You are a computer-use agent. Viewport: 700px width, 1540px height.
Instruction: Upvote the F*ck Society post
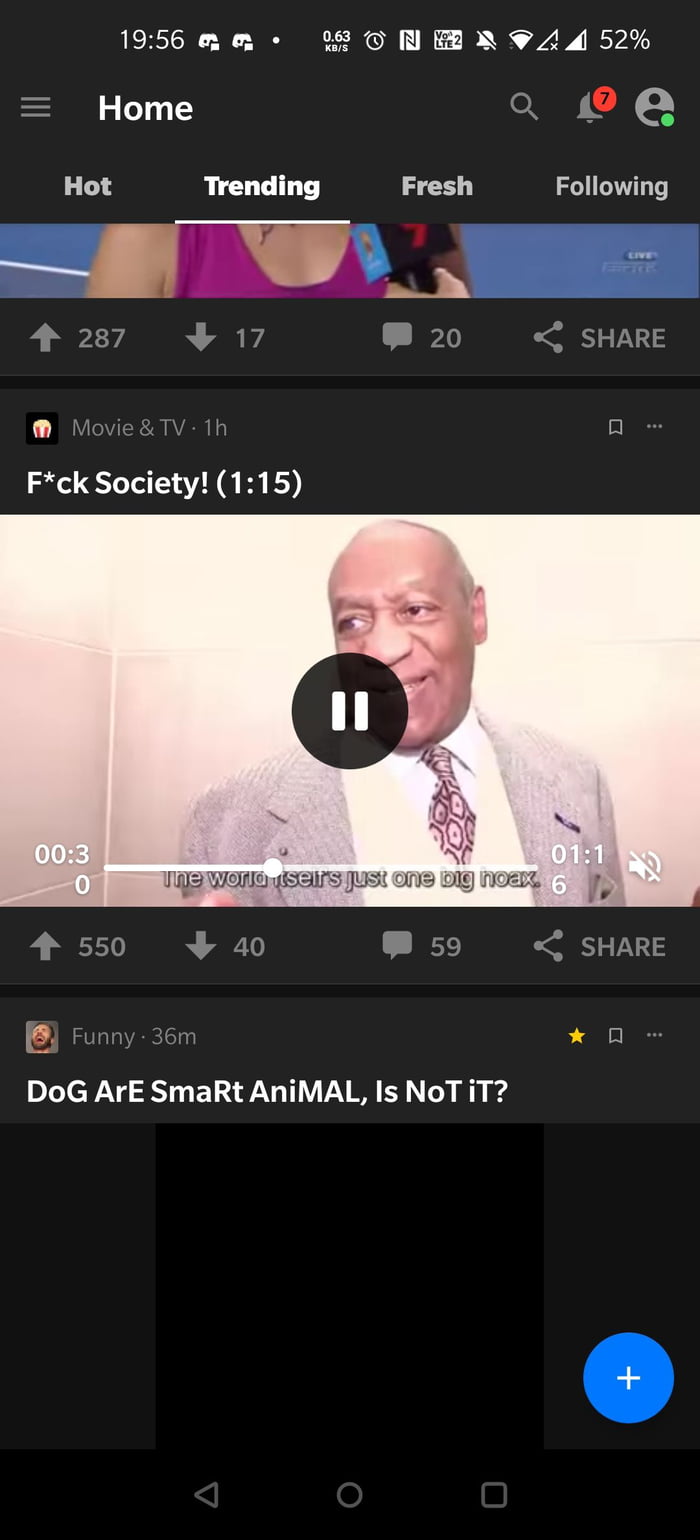(46, 946)
